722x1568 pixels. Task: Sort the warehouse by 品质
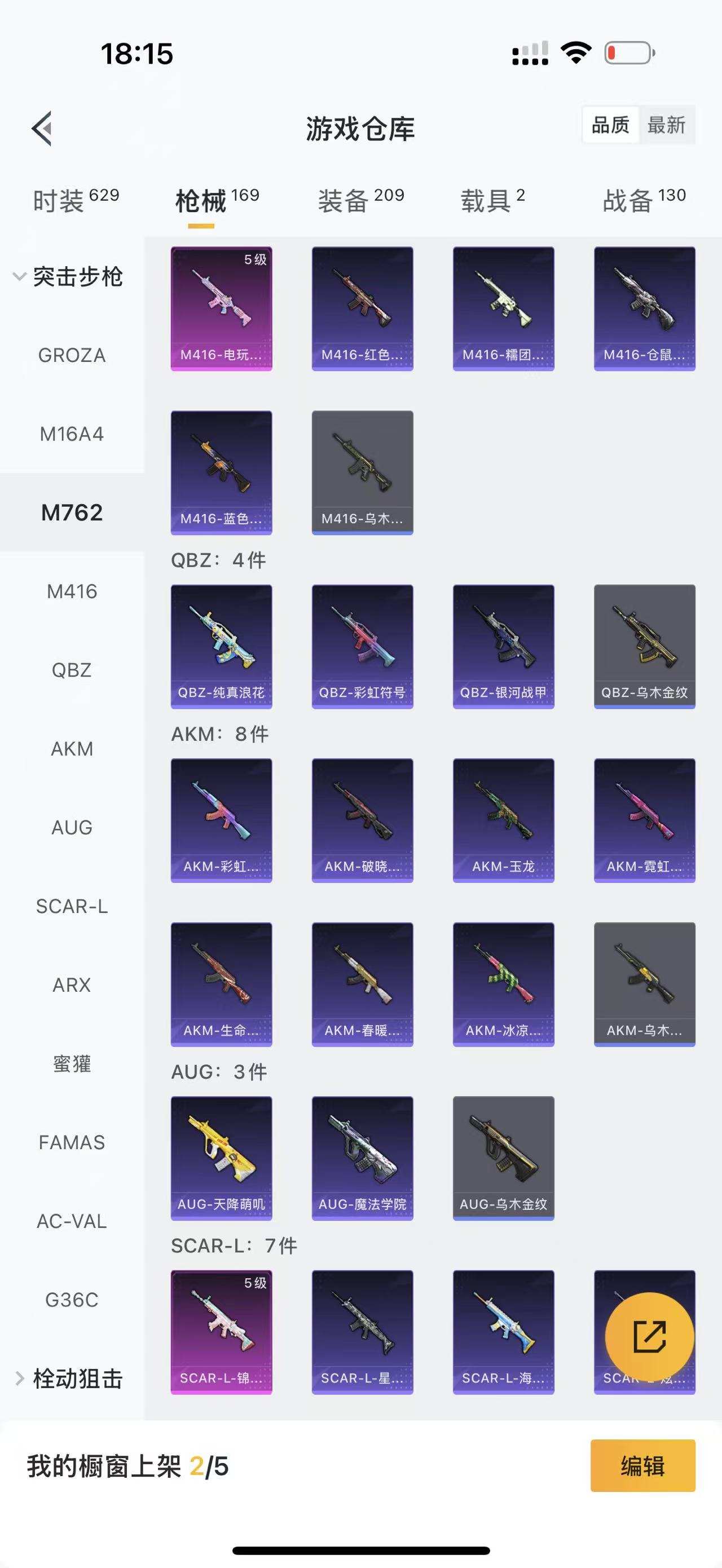click(610, 125)
